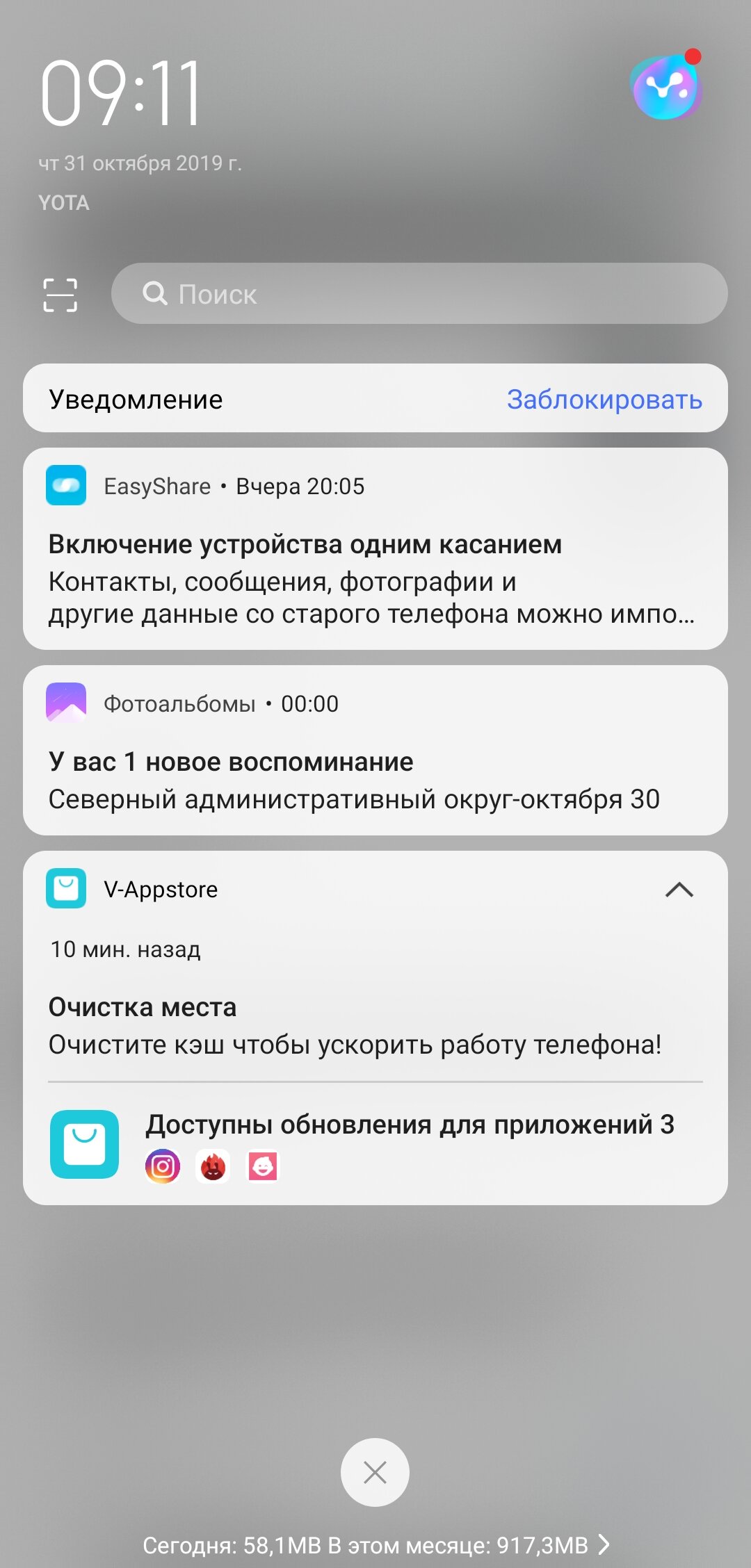
Task: Open the scan icon beside search
Action: [60, 295]
